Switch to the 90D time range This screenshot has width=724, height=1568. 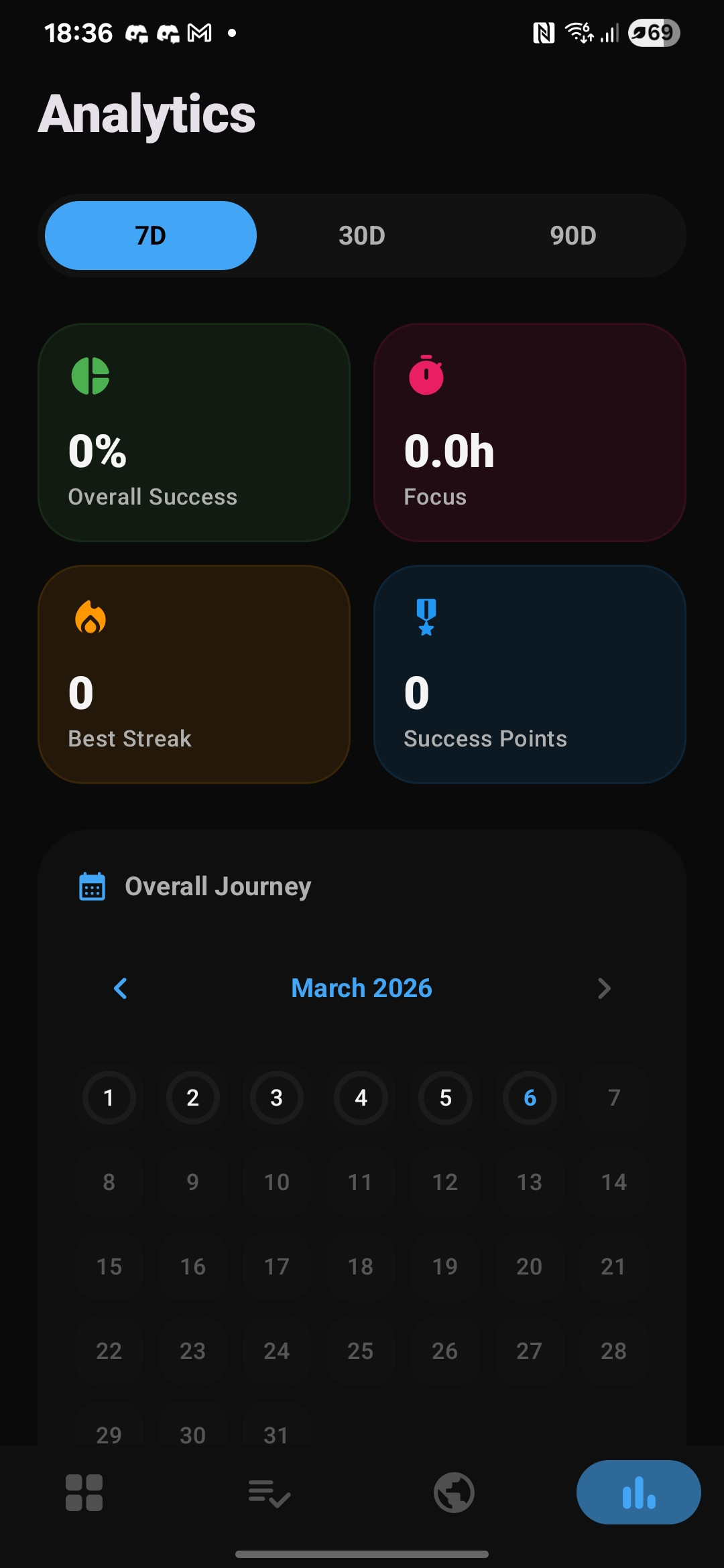coord(573,236)
